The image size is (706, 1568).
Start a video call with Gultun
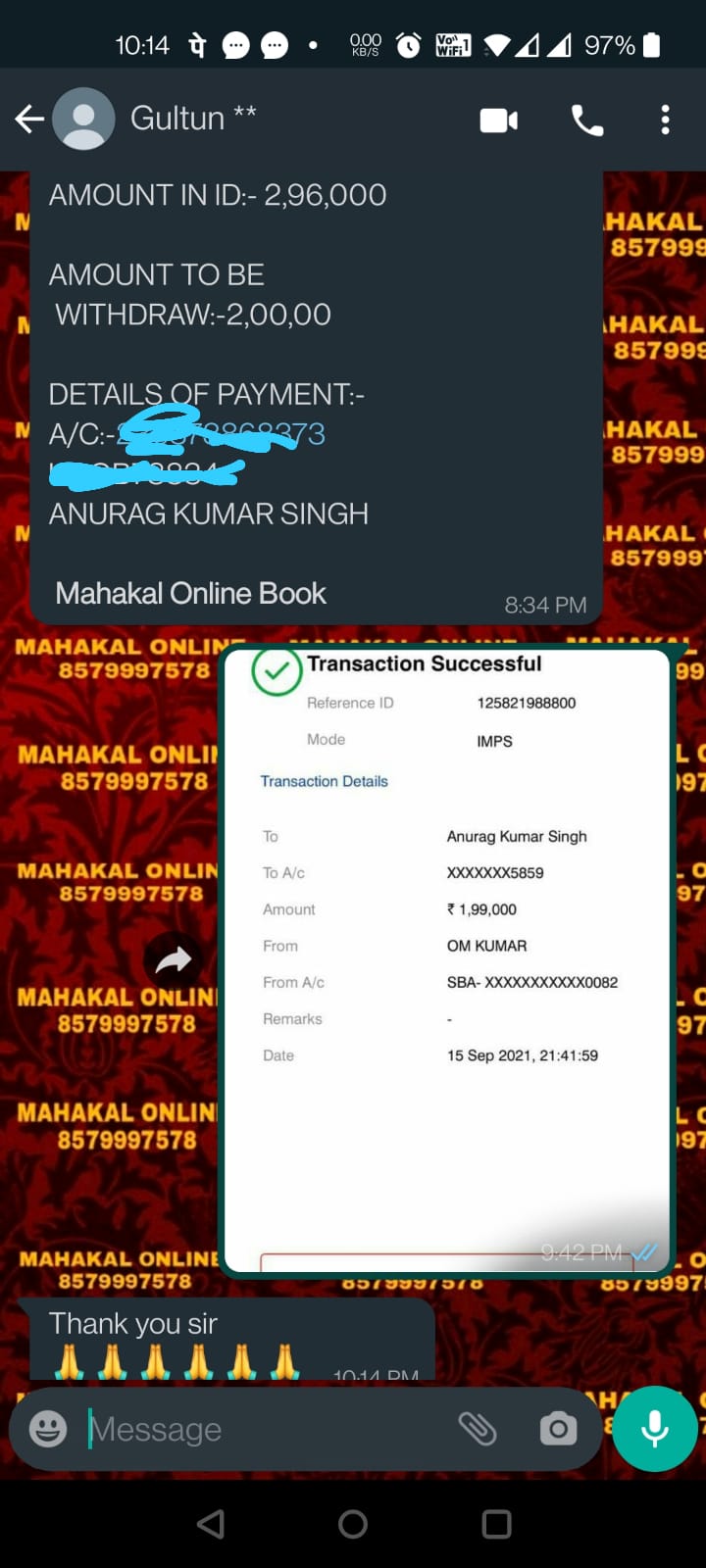click(x=498, y=121)
